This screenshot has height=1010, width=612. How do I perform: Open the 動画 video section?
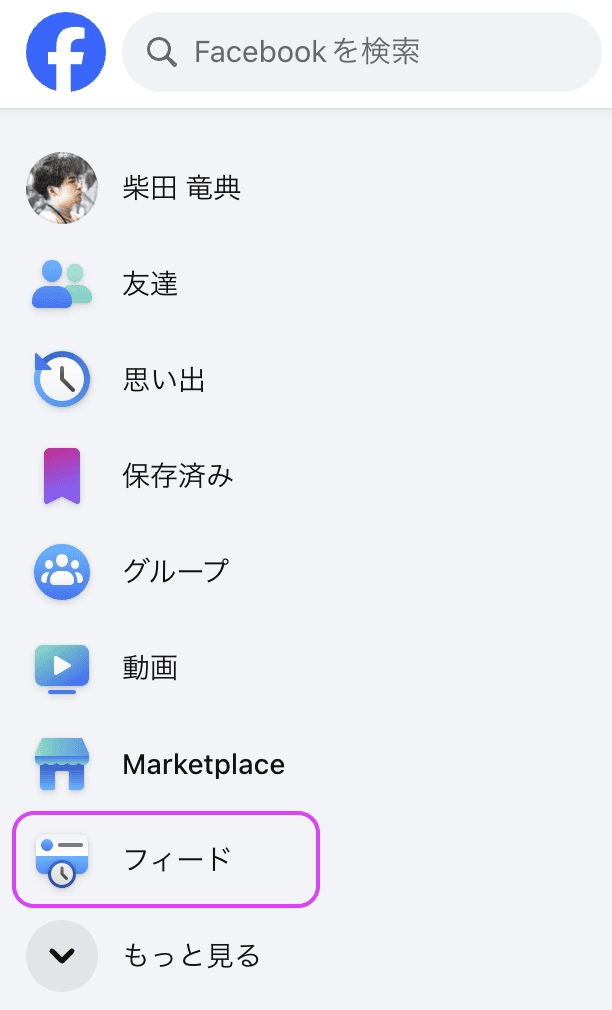point(150,667)
